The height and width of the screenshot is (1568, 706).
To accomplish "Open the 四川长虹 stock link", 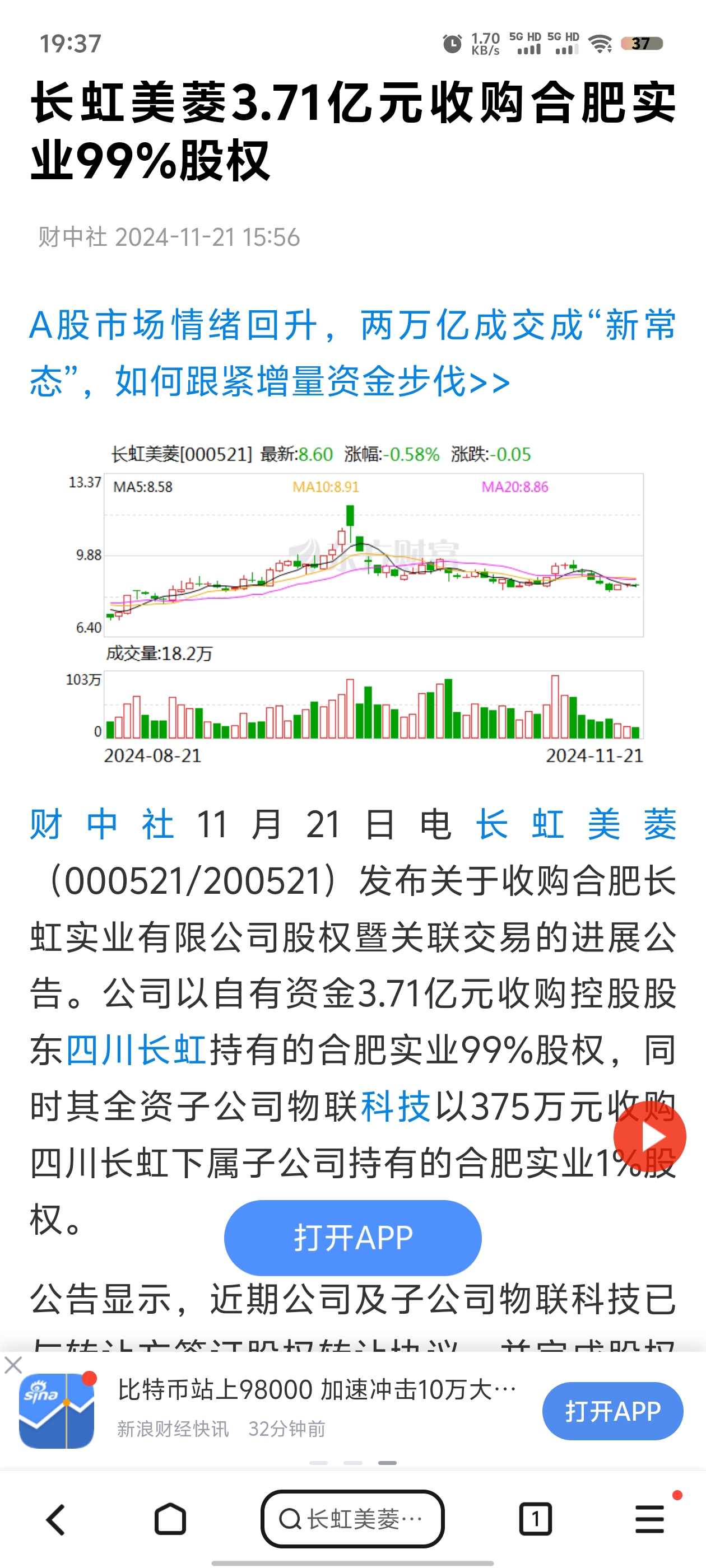I will pos(136,1050).
